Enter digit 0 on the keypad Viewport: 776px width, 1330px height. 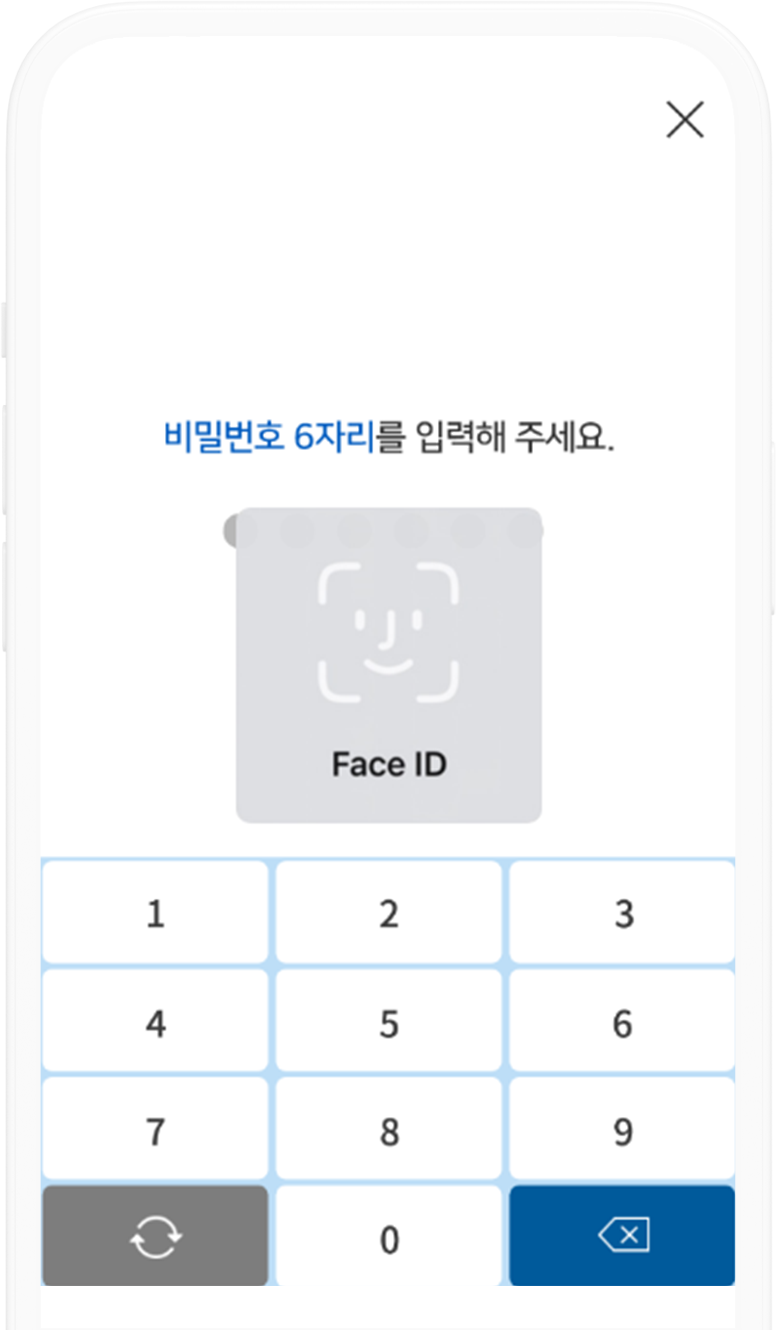tap(389, 1238)
